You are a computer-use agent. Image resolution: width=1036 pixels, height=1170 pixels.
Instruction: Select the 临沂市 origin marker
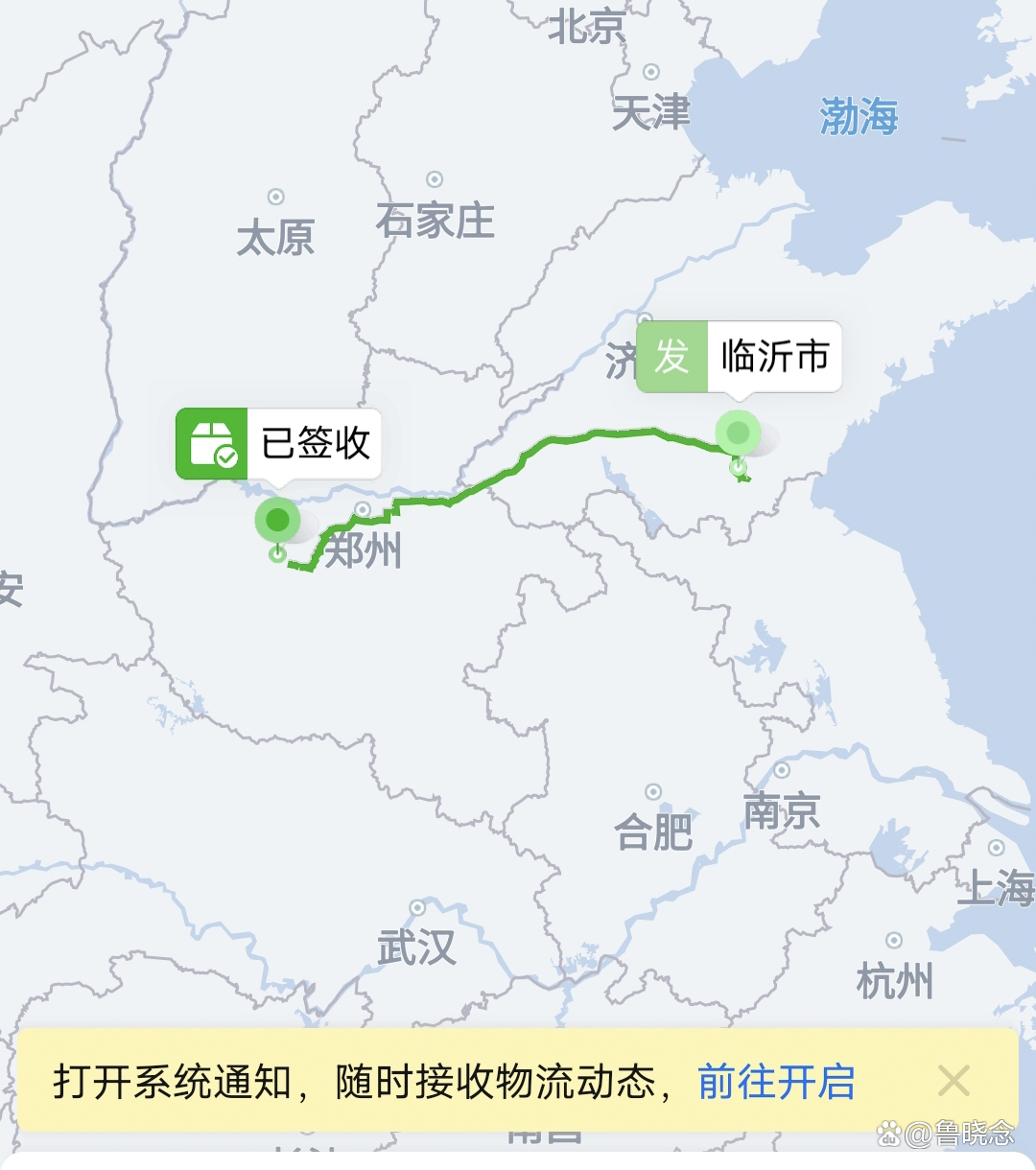click(x=739, y=357)
